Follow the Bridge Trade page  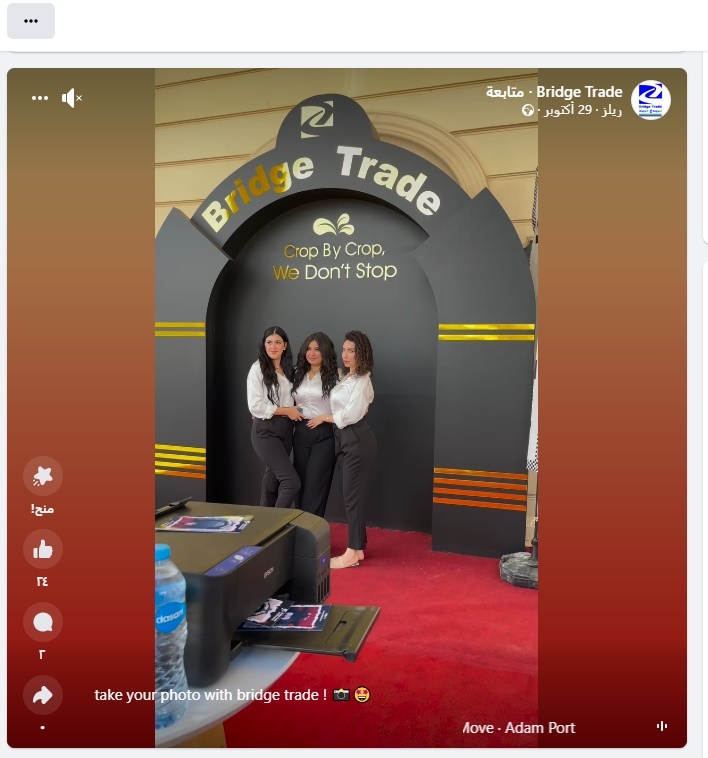pos(508,92)
